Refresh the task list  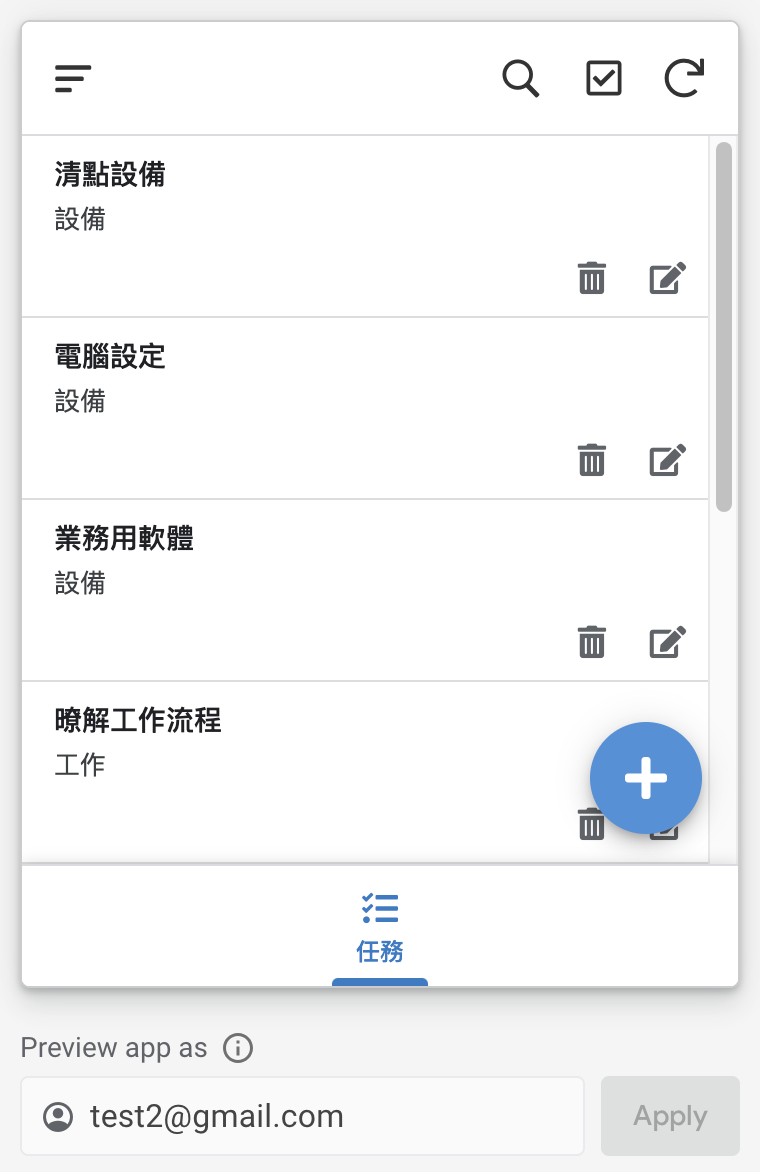click(684, 78)
